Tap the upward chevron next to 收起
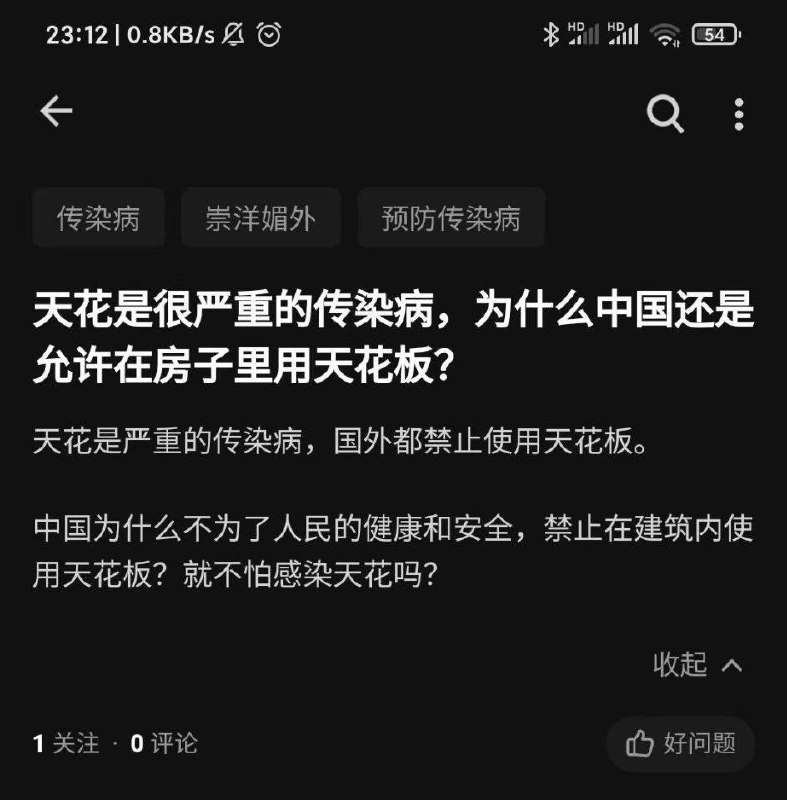Image resolution: width=787 pixels, height=800 pixels. (x=730, y=663)
